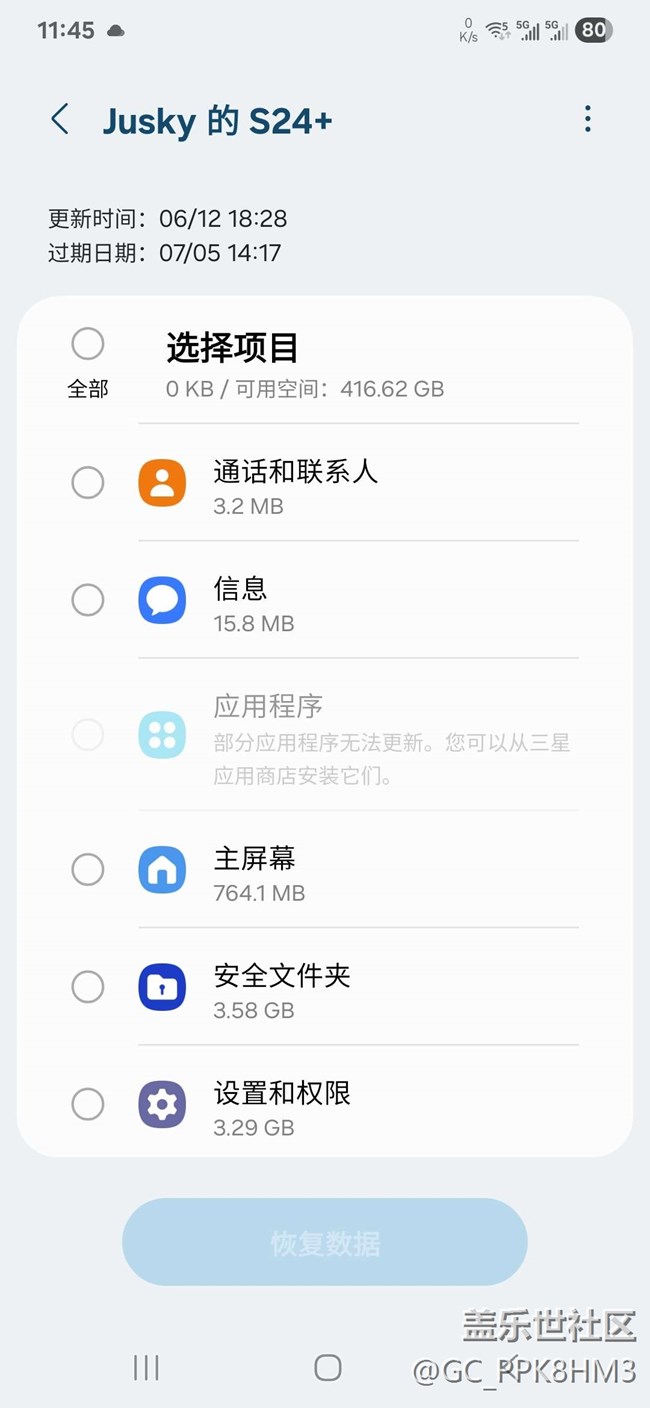Select 安全文件夹 for restore
This screenshot has height=1408, width=650.
tap(88, 987)
